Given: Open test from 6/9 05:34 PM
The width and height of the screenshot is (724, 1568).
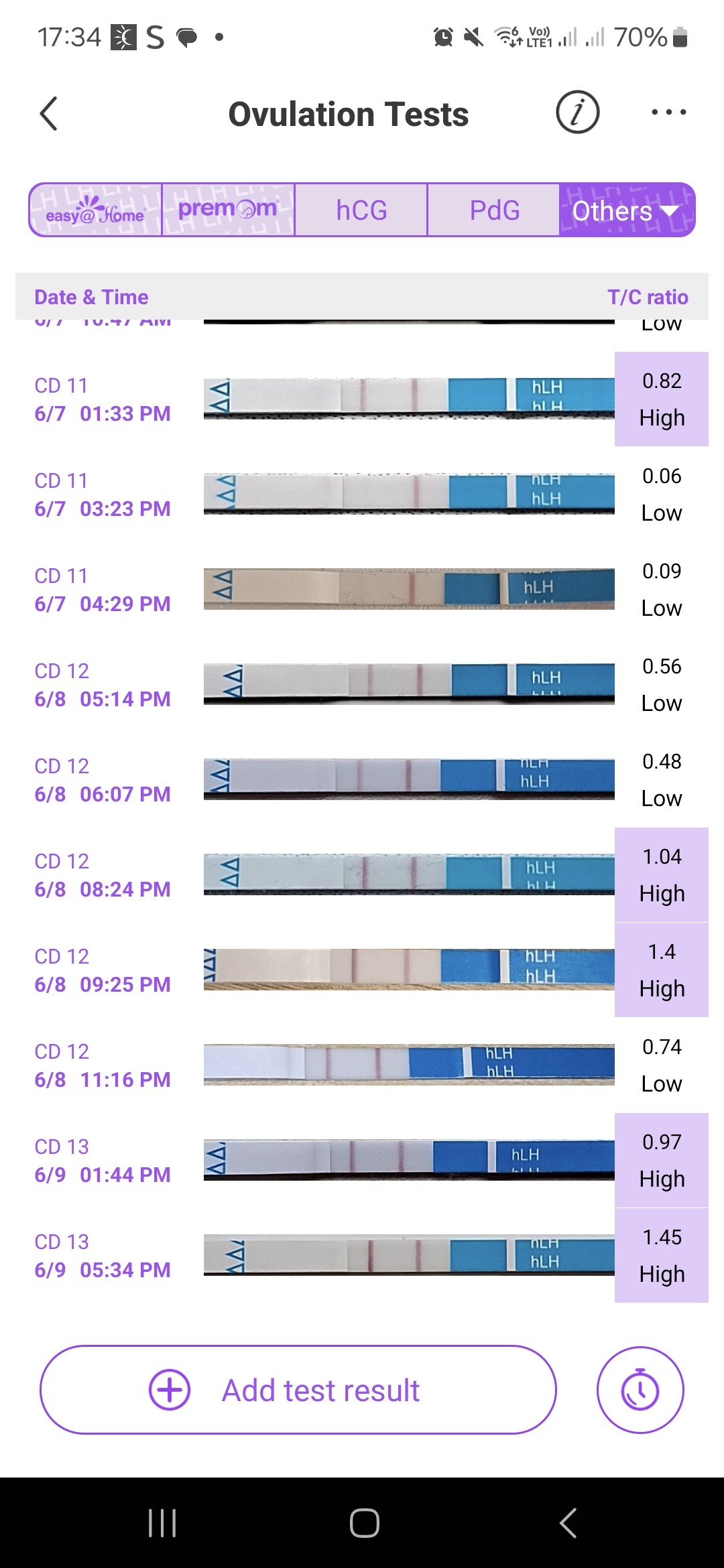Looking at the screenshot, I should click(x=362, y=1255).
